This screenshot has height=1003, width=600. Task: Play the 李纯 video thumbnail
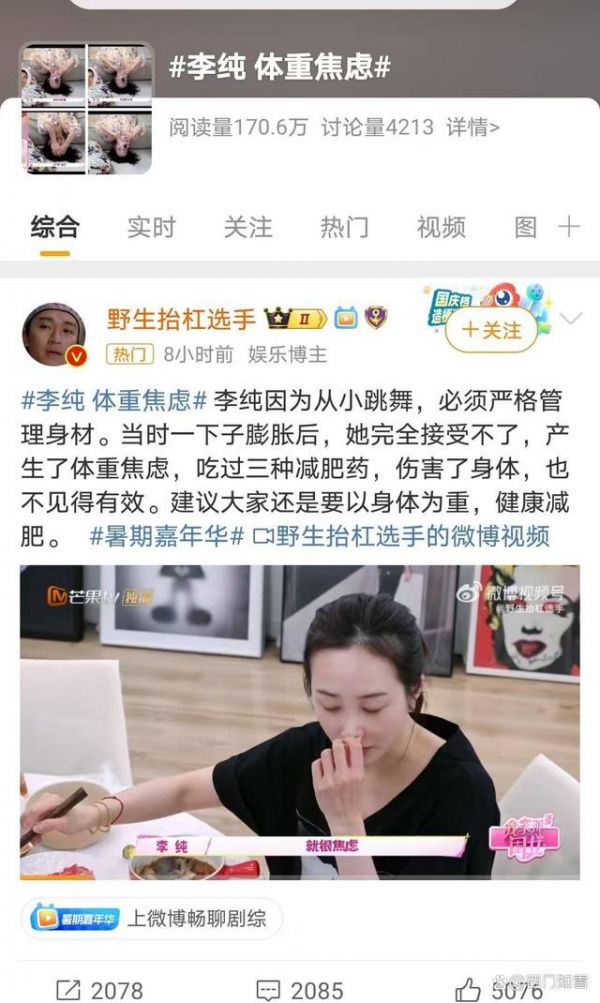[300, 722]
